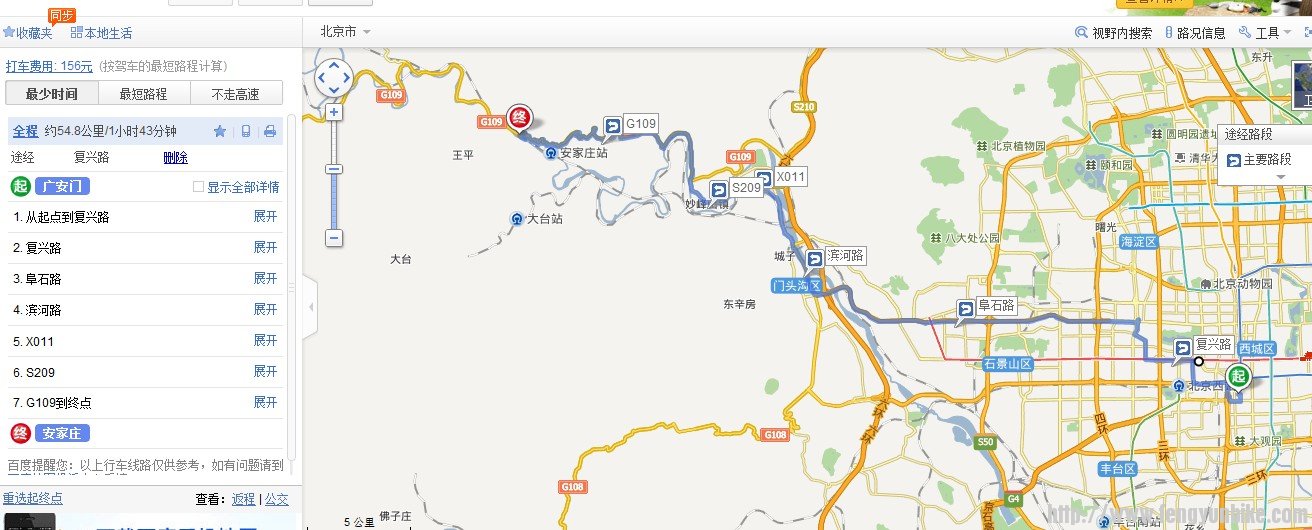
Task: Switch to the 最短路程 tab
Action: [143, 94]
